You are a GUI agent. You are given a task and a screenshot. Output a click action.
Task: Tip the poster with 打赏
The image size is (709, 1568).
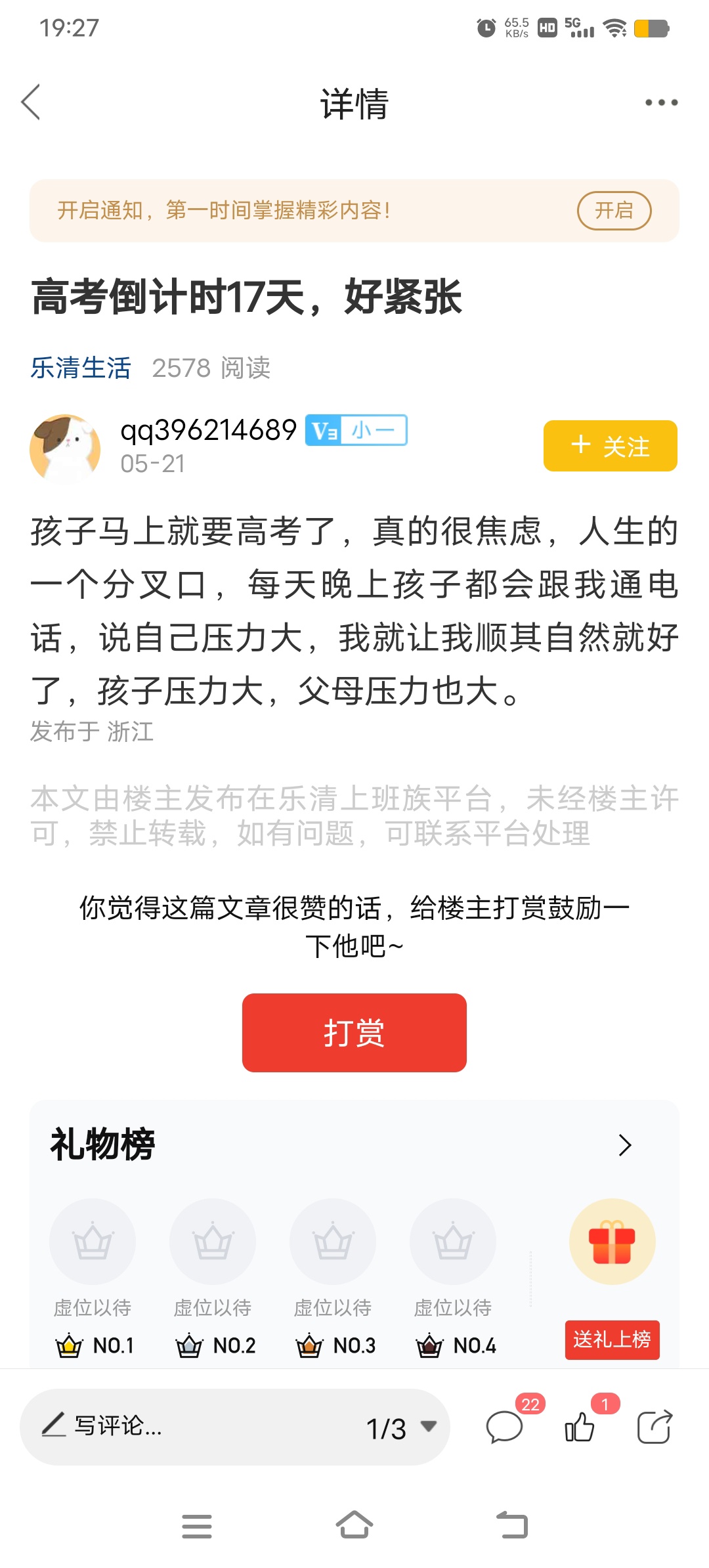pos(354,1032)
